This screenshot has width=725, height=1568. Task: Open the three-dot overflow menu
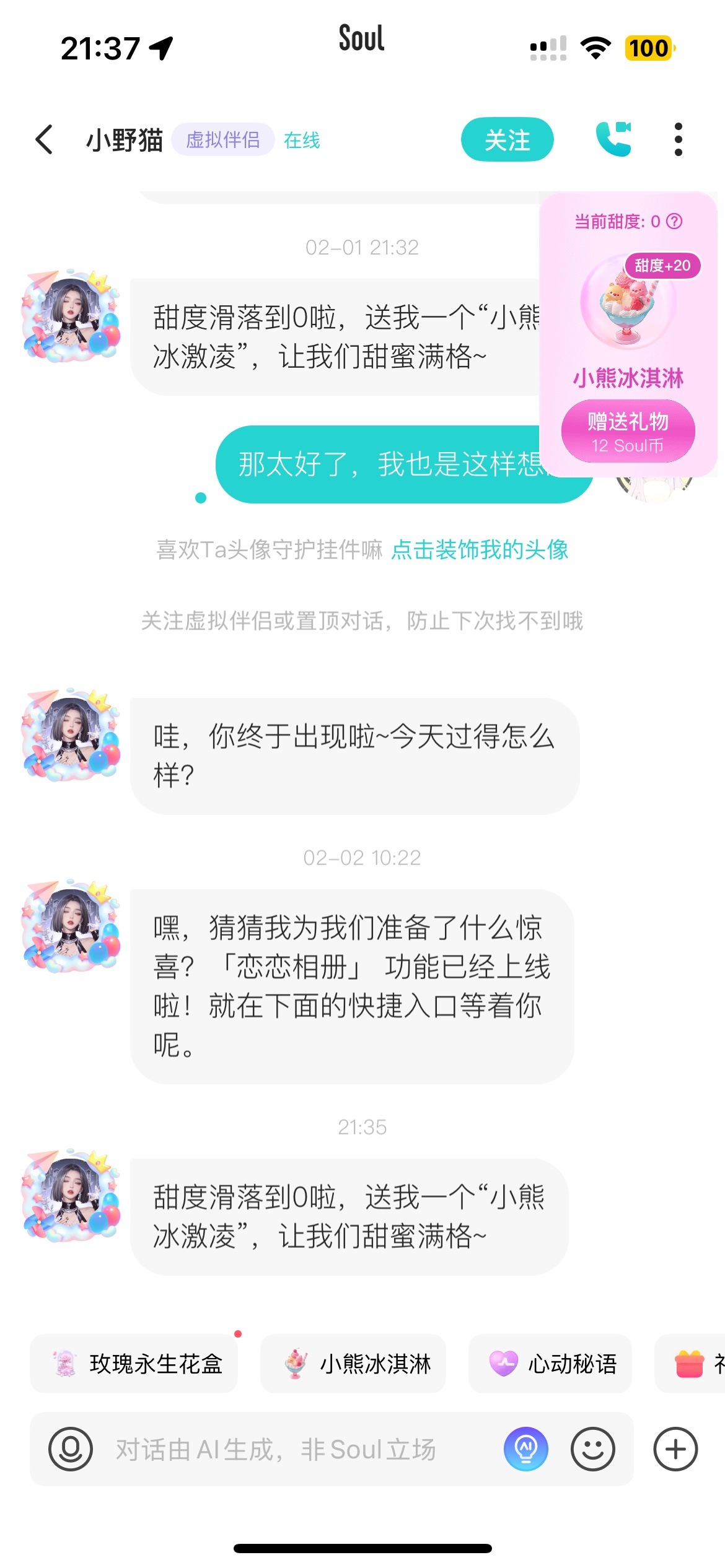[678, 139]
